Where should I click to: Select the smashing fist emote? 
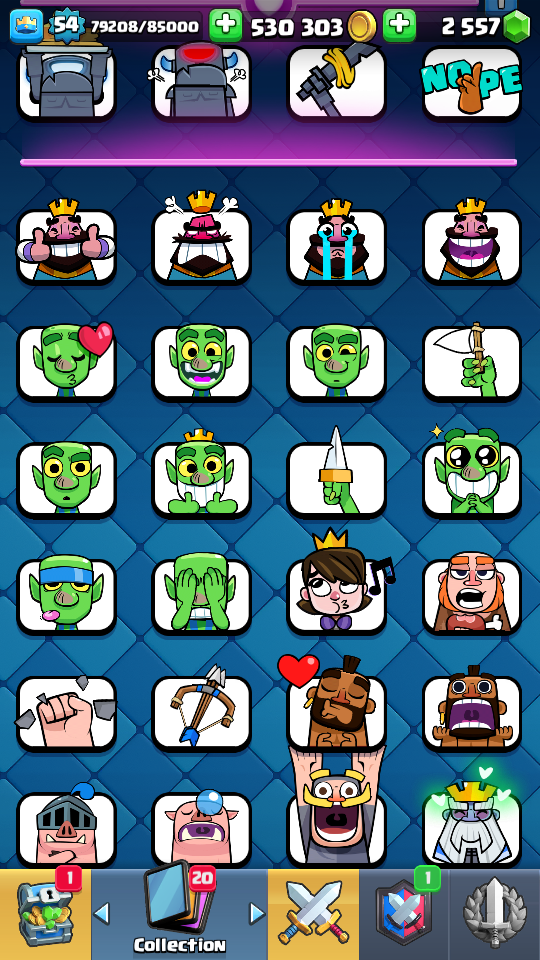tap(67, 713)
